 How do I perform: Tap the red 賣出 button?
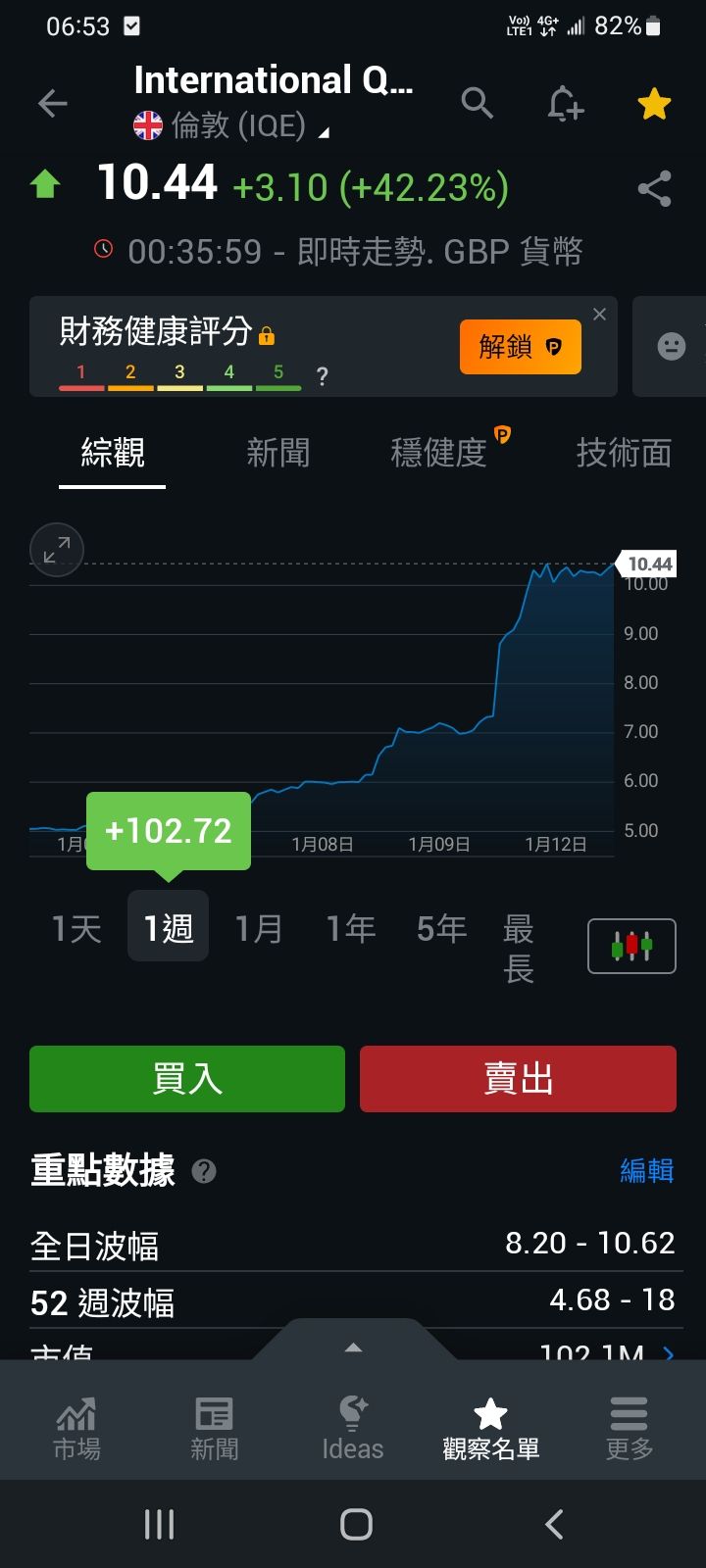click(518, 1079)
